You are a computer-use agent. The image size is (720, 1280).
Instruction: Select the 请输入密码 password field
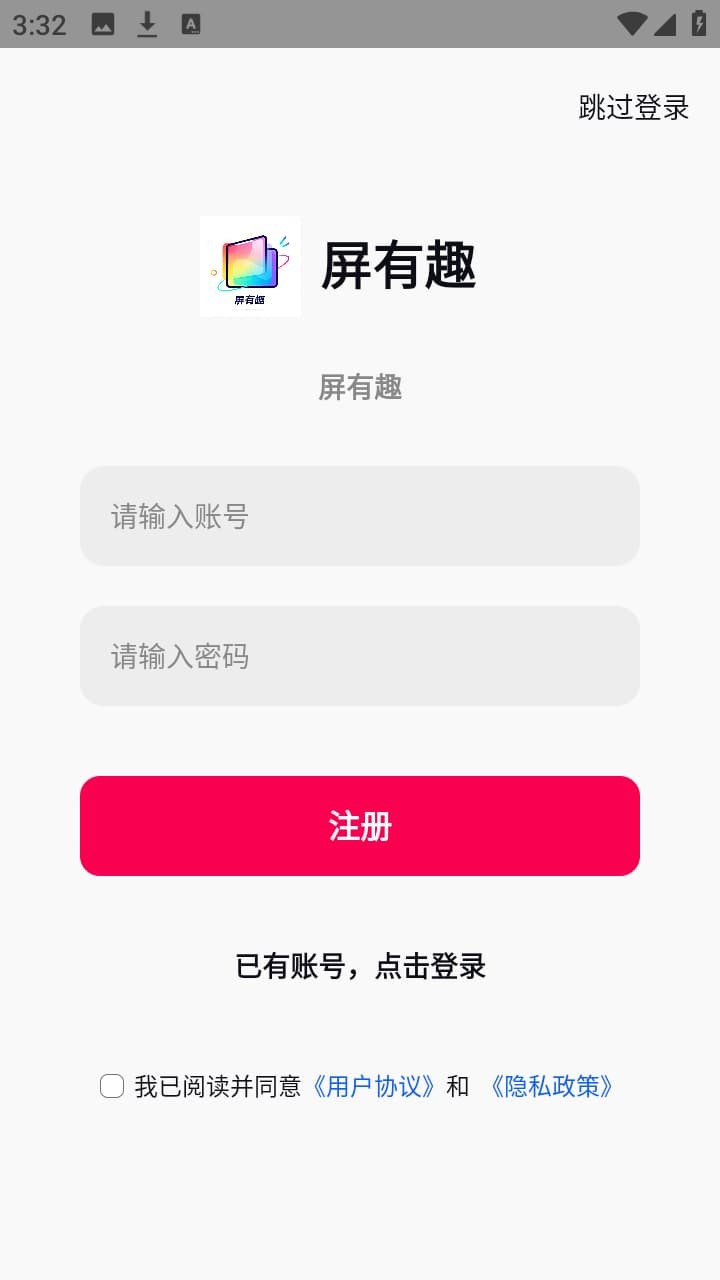coord(360,656)
